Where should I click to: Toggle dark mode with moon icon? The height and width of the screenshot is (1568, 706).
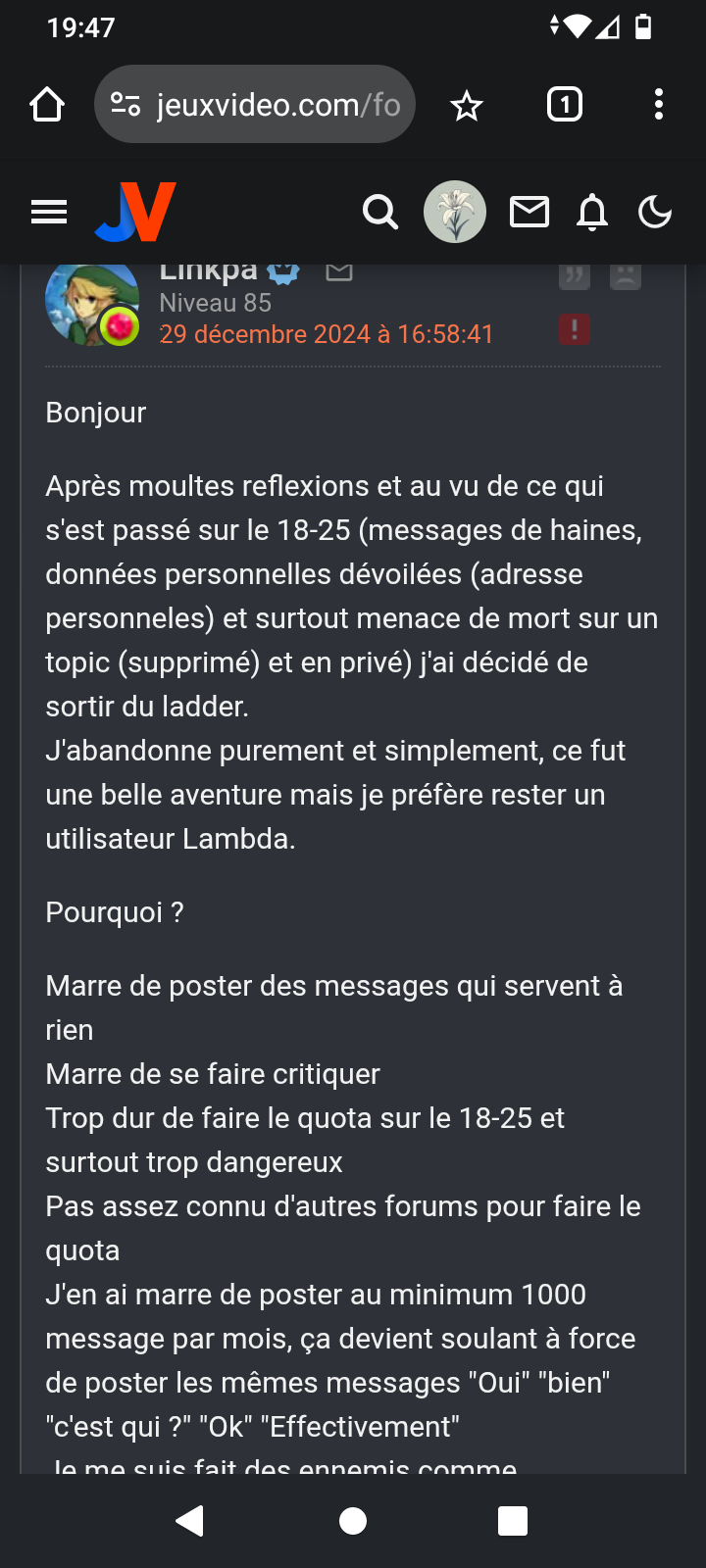click(655, 212)
